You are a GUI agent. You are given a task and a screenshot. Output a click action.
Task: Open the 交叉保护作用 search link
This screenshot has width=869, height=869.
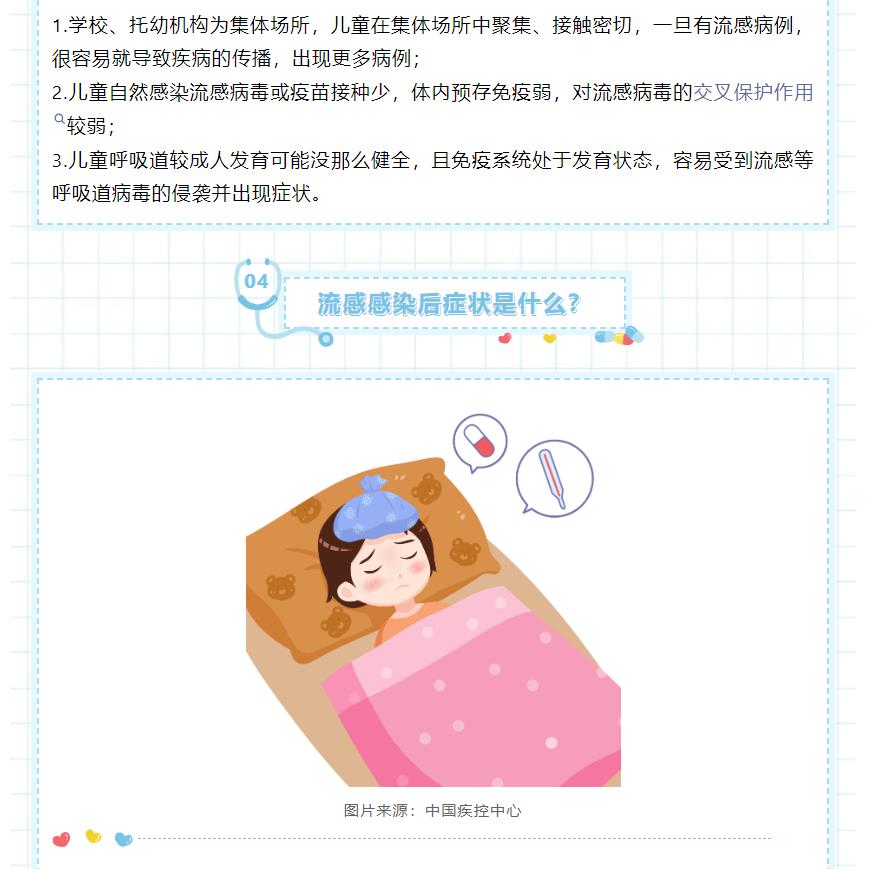click(753, 94)
